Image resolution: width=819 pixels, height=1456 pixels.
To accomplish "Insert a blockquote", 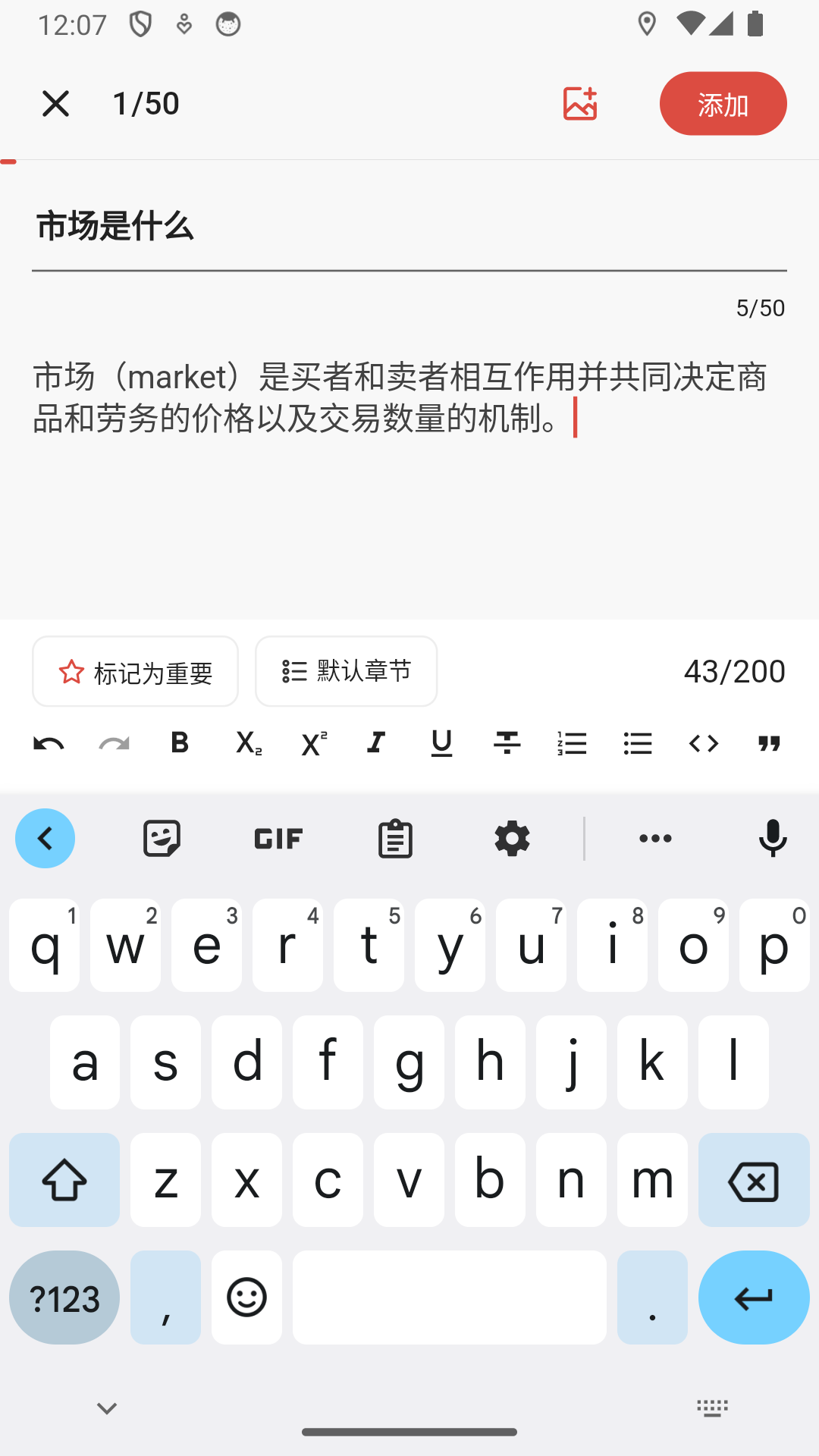I will 769,743.
